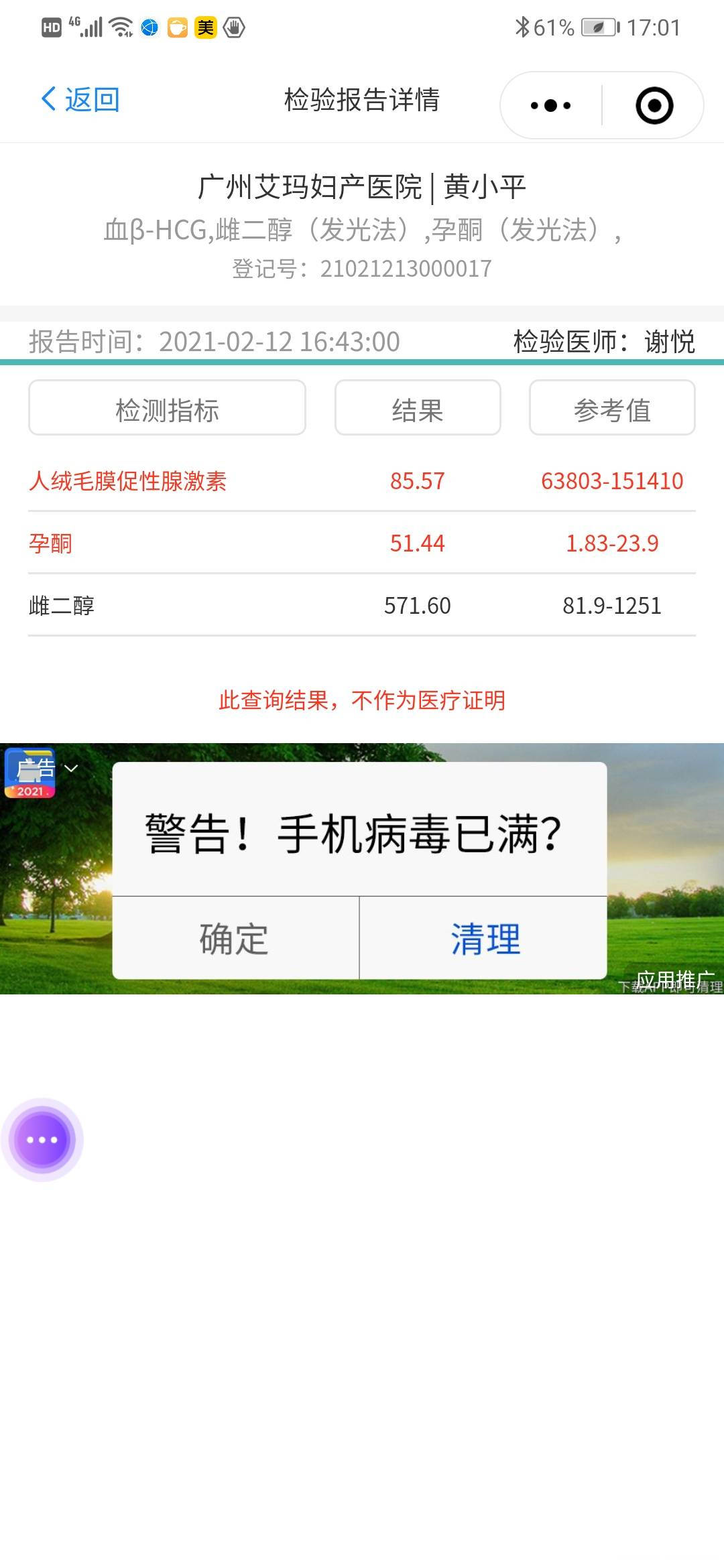
Task: Switch to the 结果 column header
Action: (417, 408)
